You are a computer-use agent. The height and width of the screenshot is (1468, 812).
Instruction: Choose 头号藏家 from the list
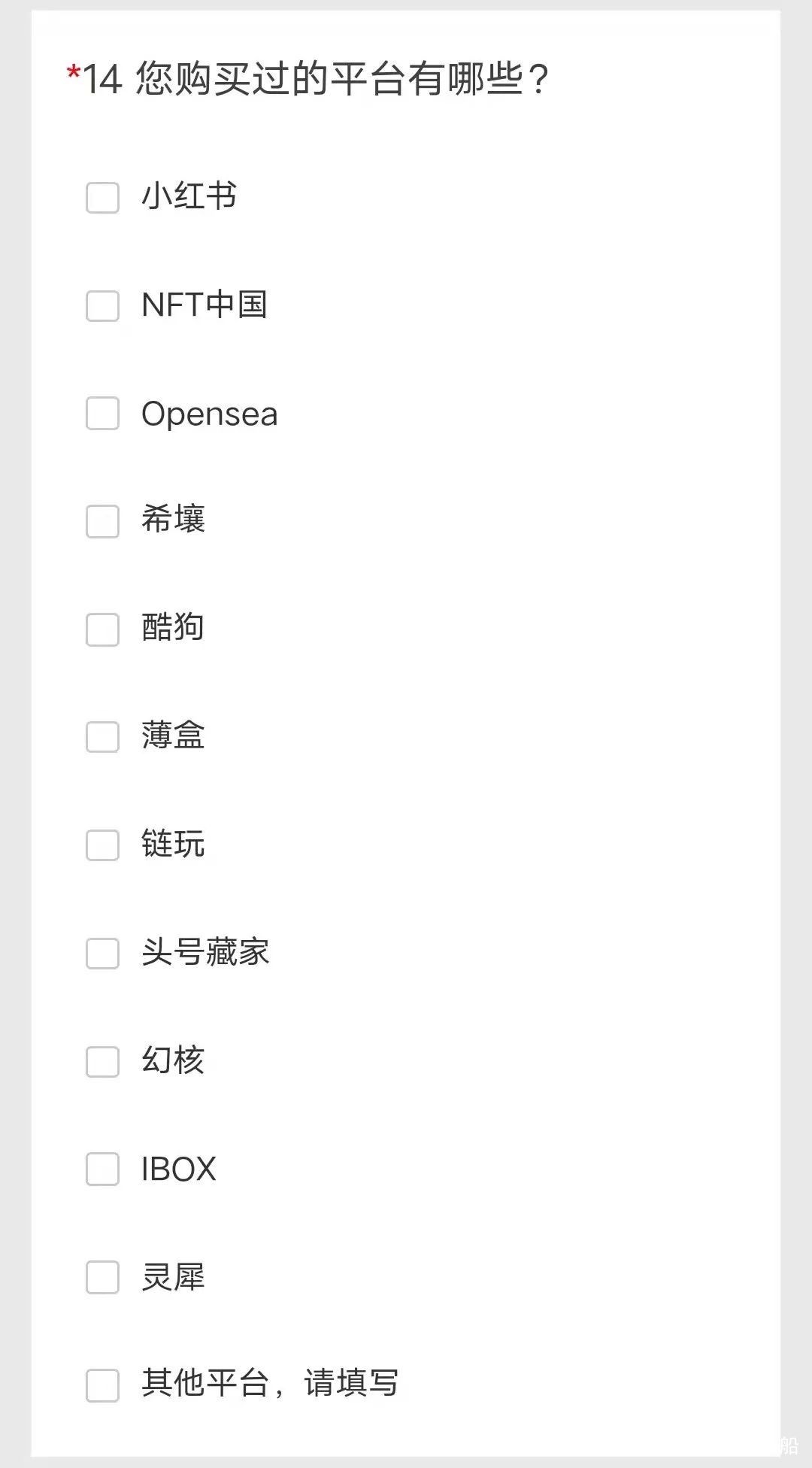102,954
